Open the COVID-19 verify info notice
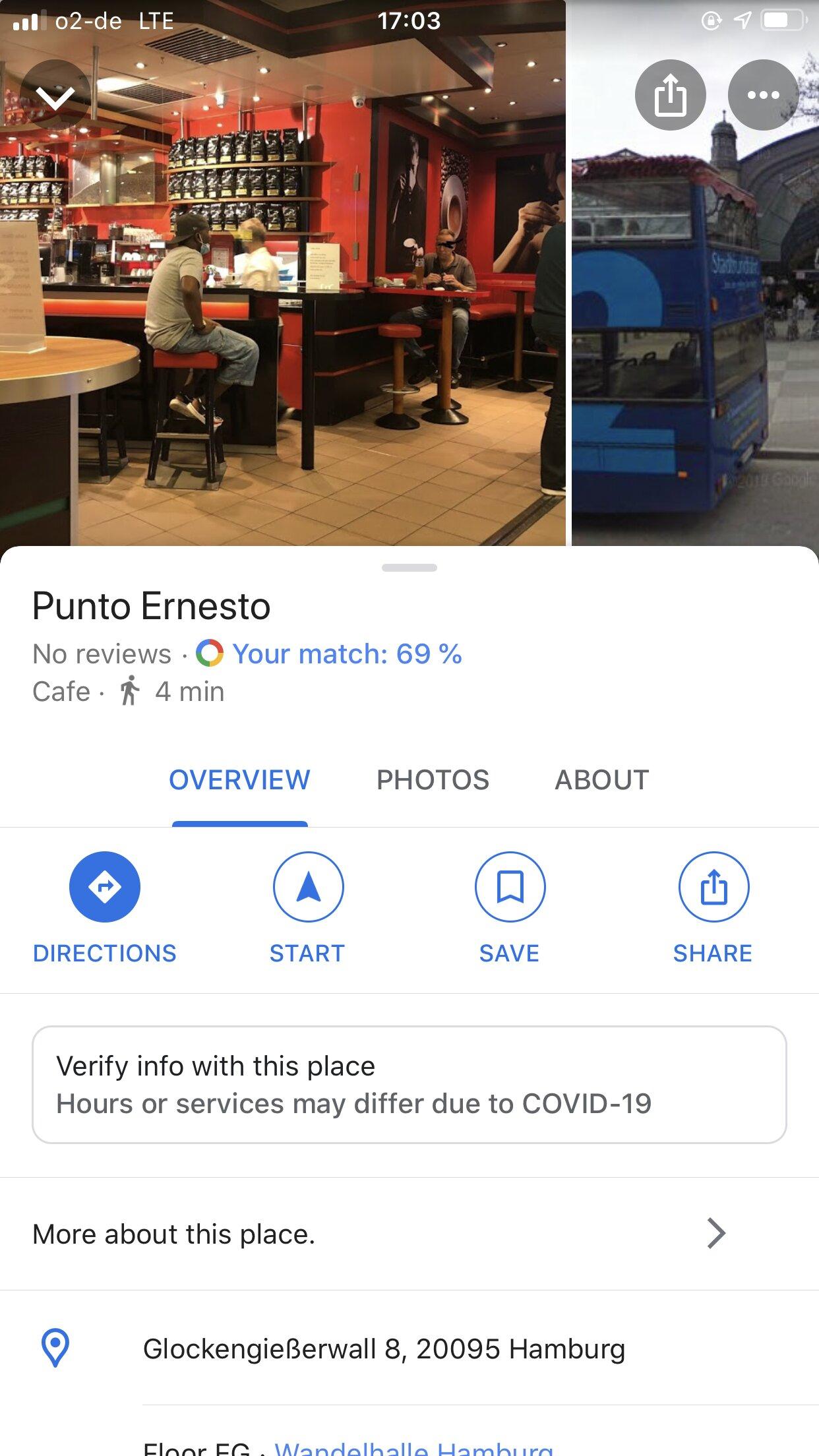The width and height of the screenshot is (819, 1456). [x=409, y=1085]
